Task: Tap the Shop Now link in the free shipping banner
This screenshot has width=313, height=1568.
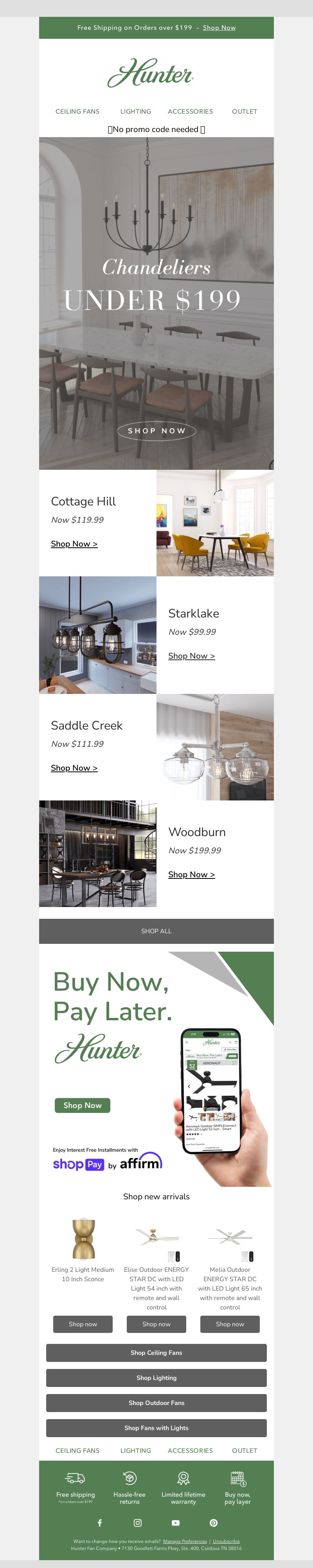Action: tap(219, 27)
